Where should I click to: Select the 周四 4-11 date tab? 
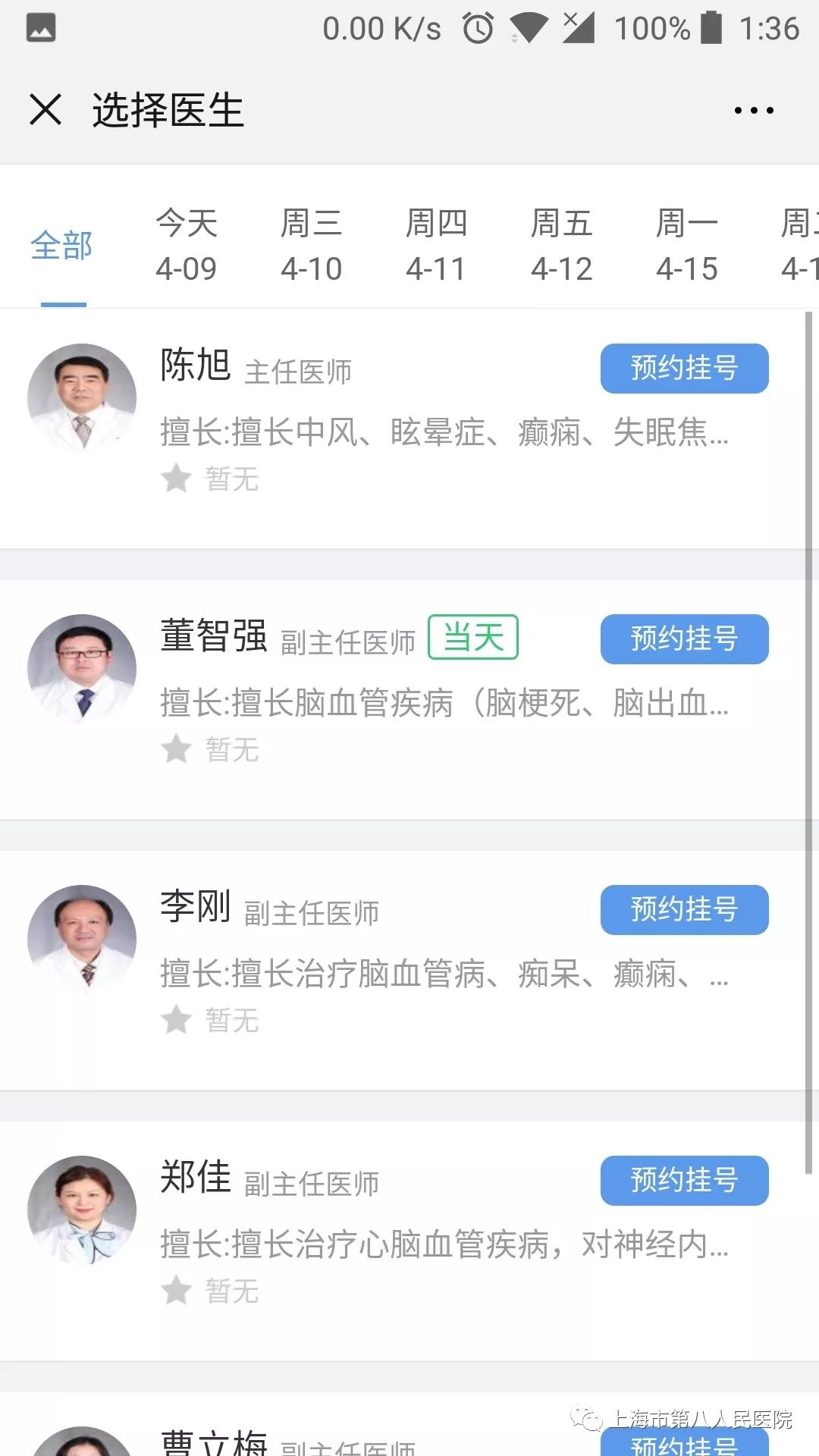[437, 246]
